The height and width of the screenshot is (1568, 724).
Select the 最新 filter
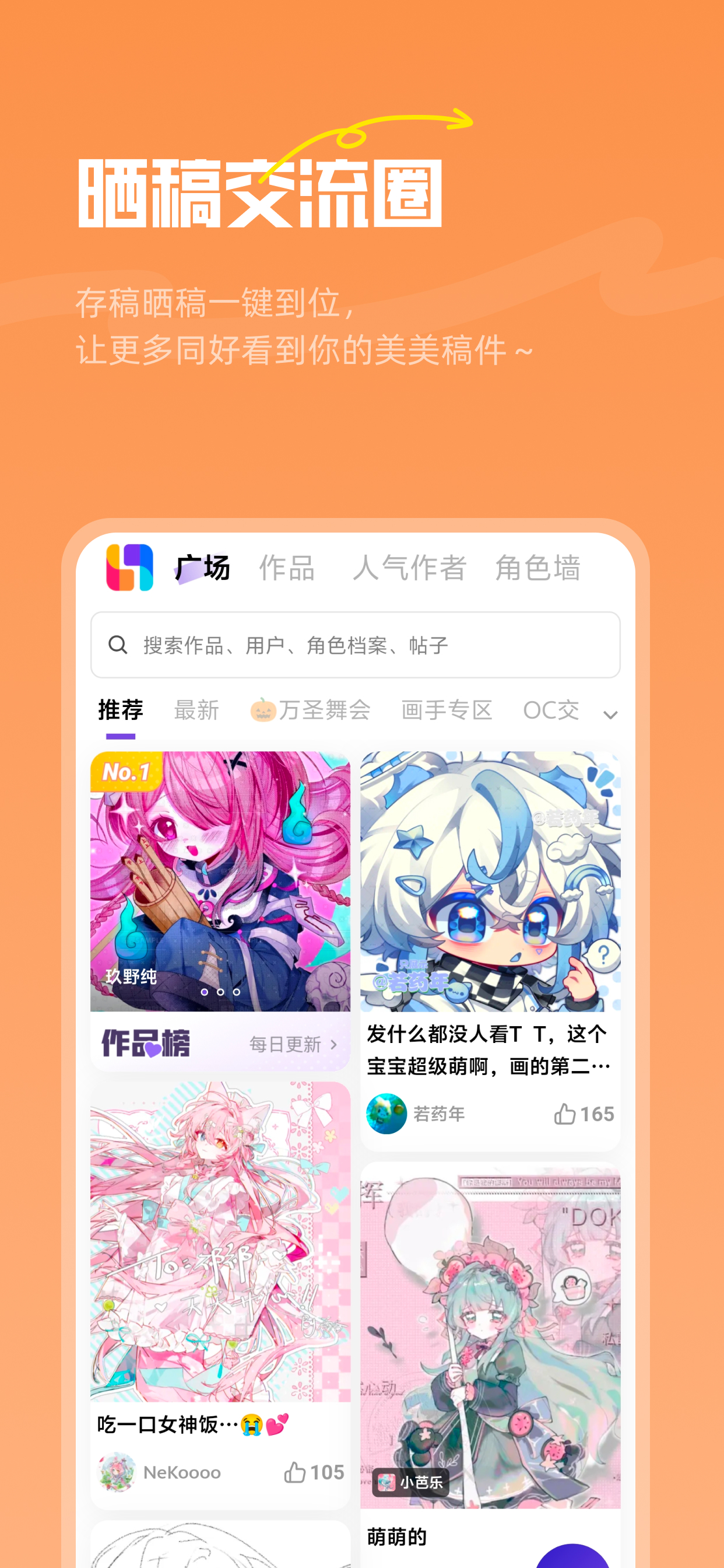[x=197, y=710]
